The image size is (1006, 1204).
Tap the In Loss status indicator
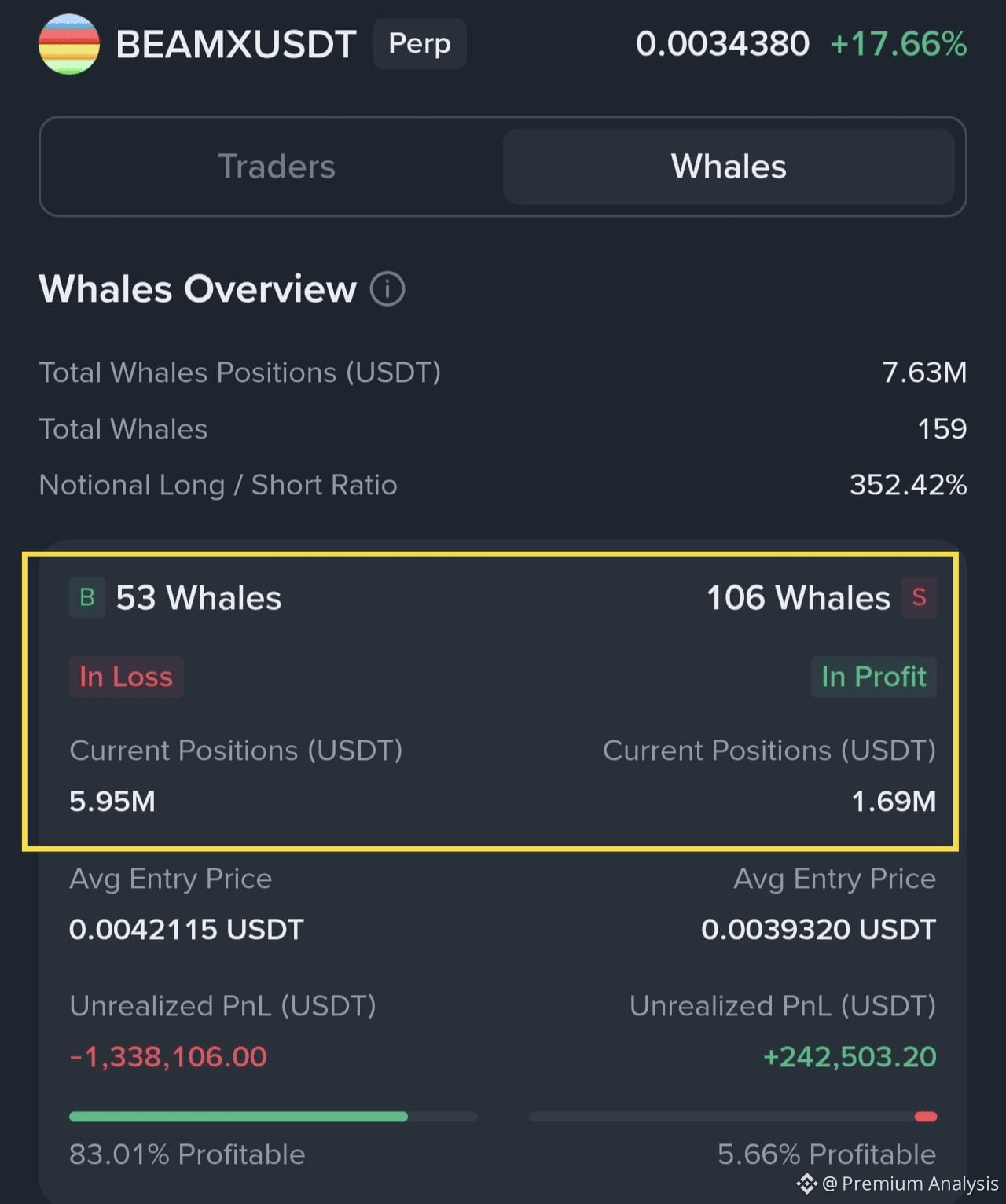pos(126,677)
